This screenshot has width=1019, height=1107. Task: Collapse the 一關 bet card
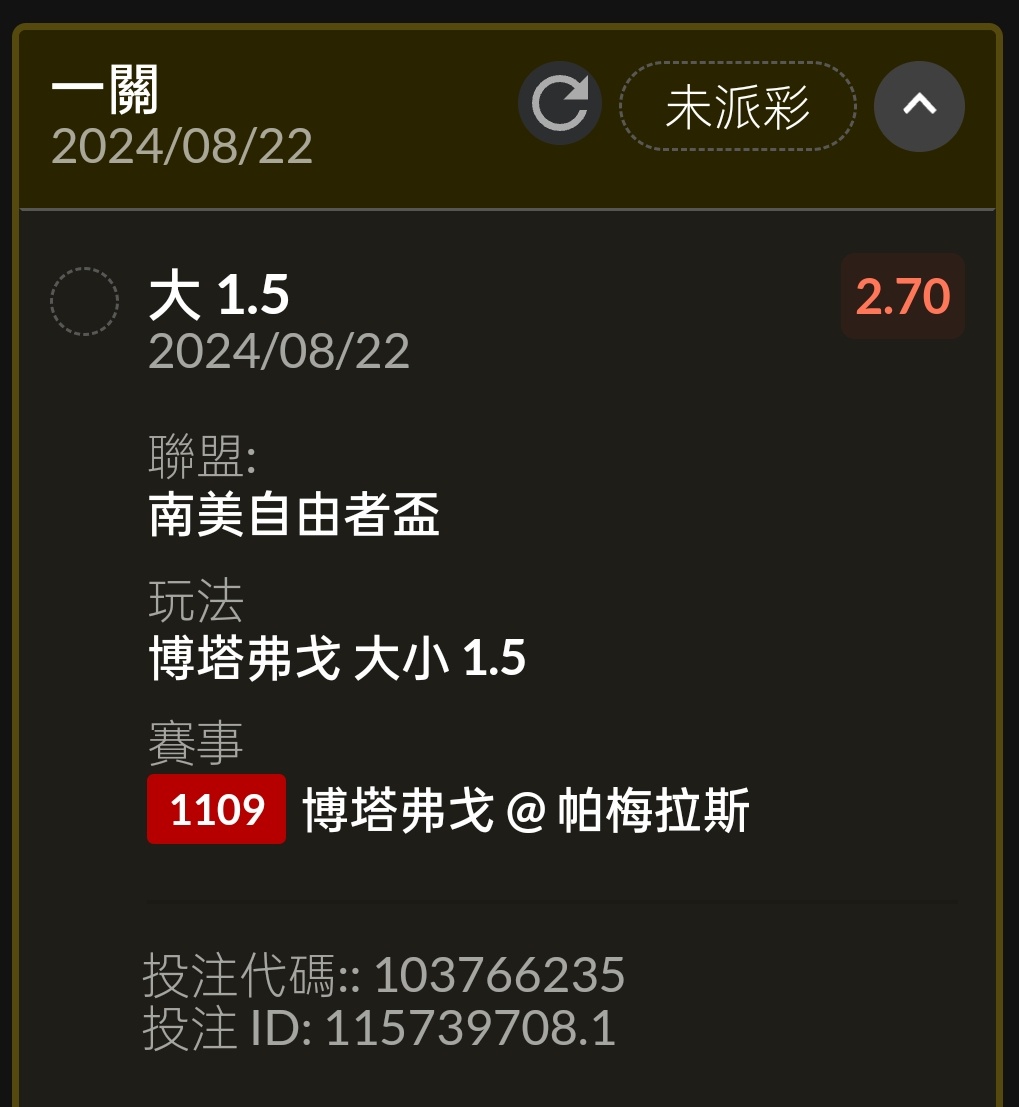tap(919, 106)
